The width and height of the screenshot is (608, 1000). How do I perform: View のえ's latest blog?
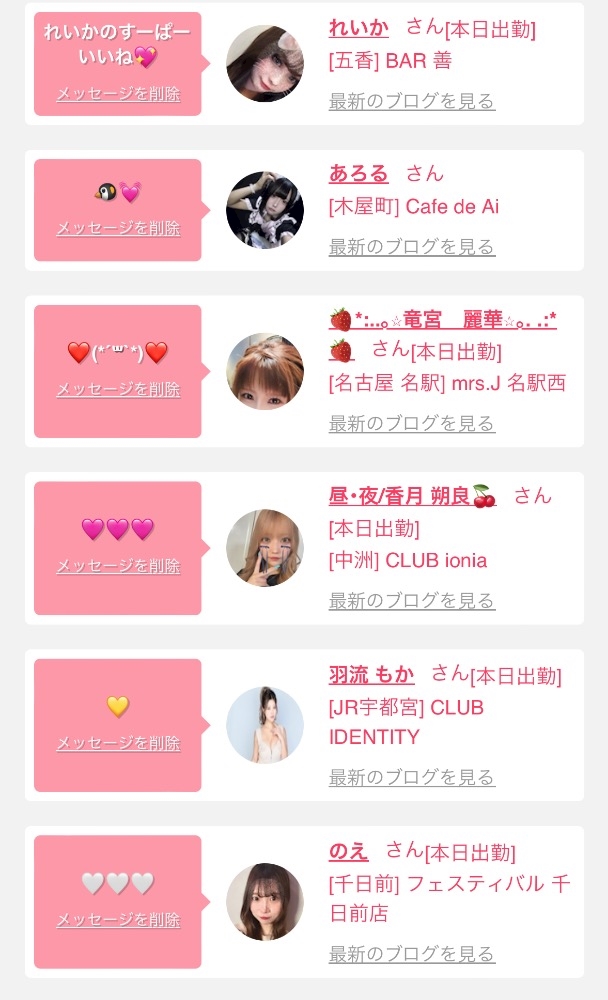[411, 955]
